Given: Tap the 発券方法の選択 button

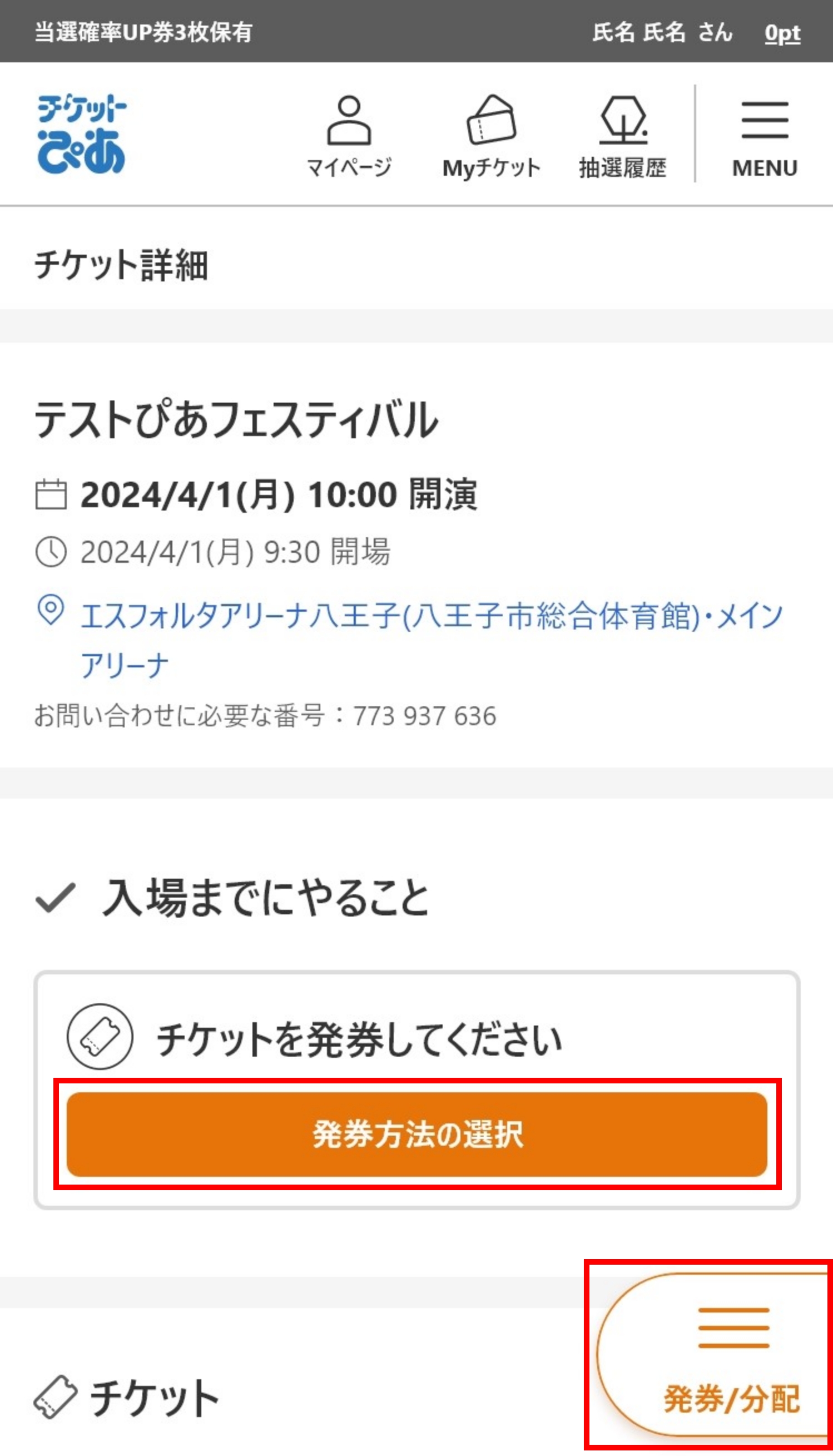Looking at the screenshot, I should 416,1134.
